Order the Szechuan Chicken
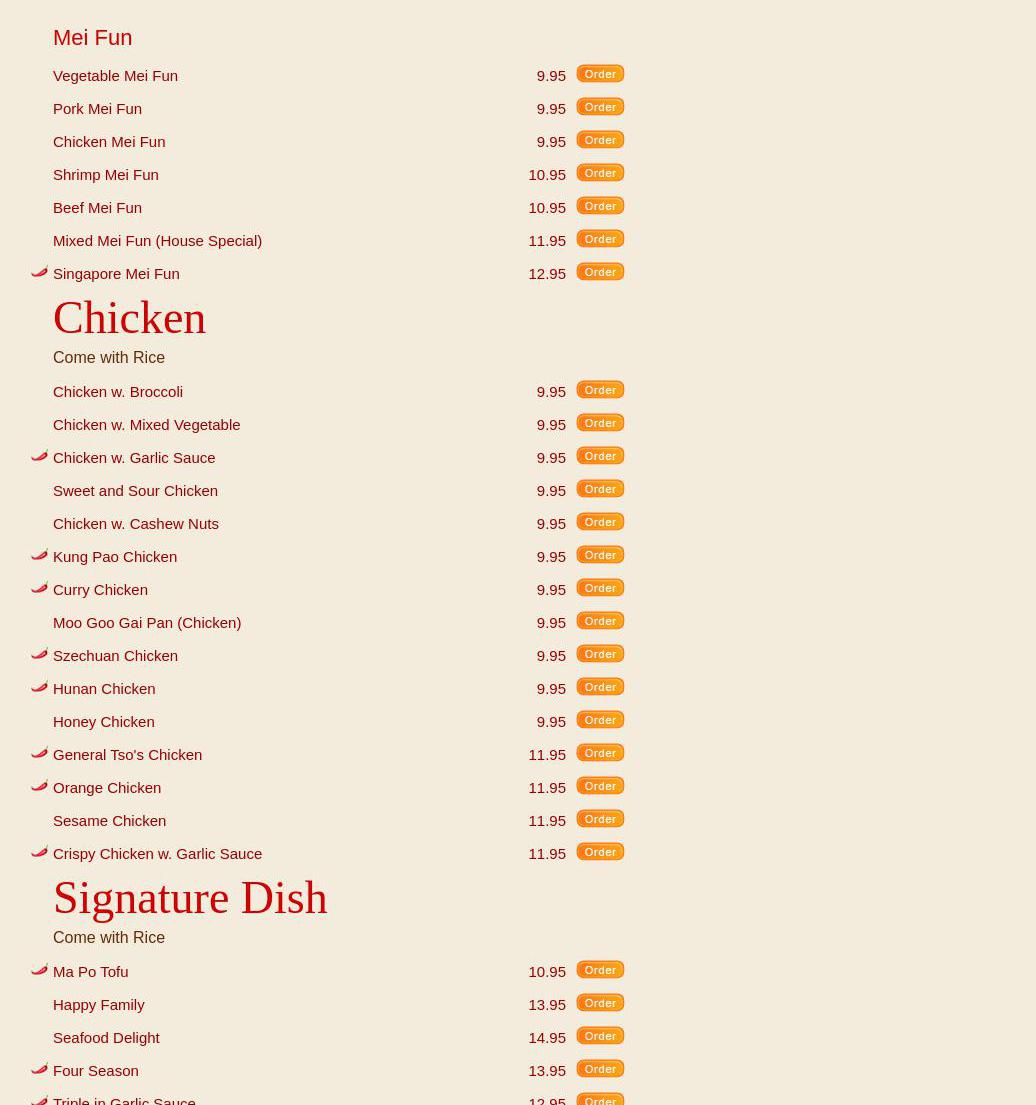The image size is (1036, 1105). pos(600,654)
